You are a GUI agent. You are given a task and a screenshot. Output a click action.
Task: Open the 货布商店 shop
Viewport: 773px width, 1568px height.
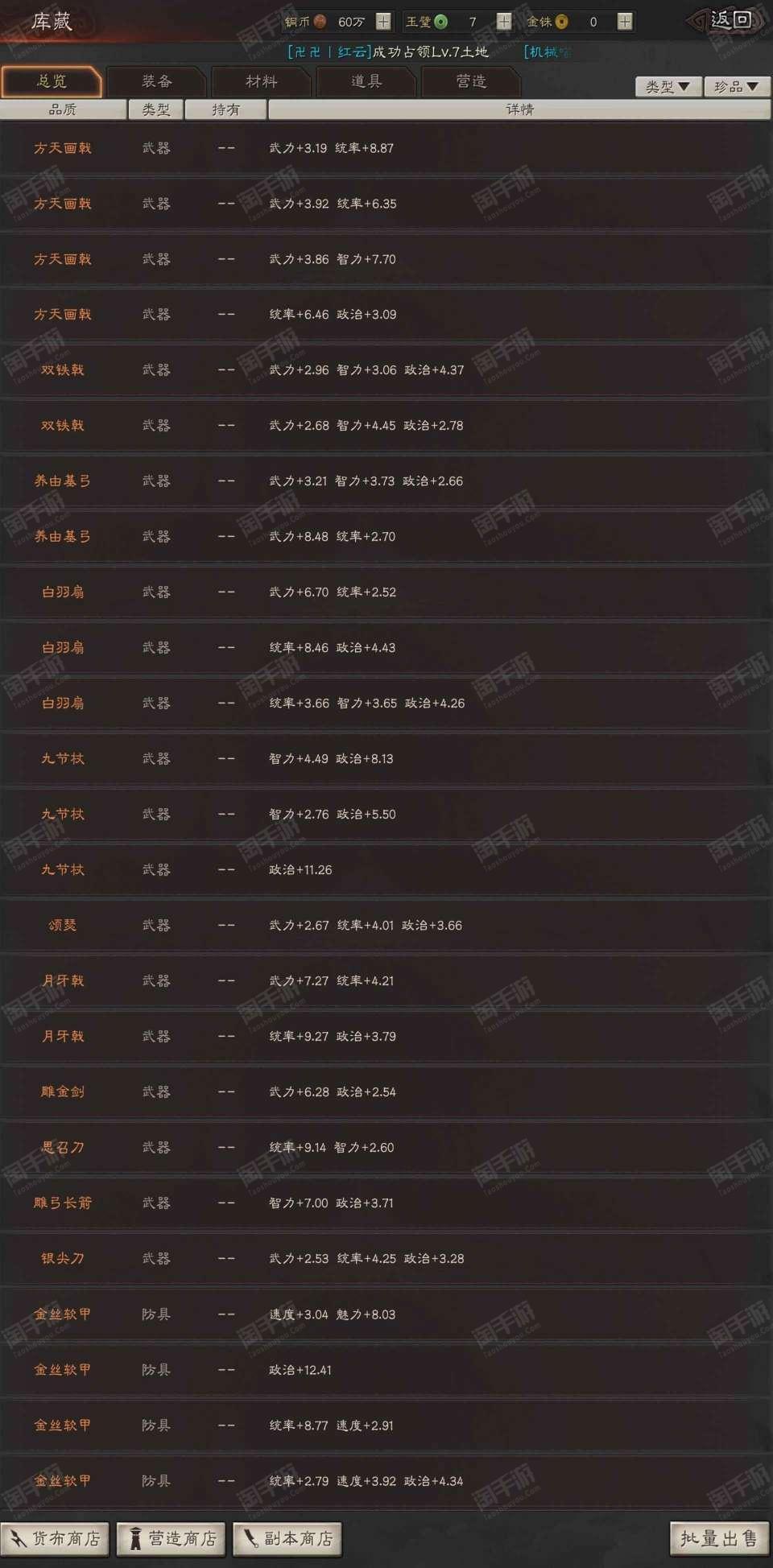click(55, 1538)
